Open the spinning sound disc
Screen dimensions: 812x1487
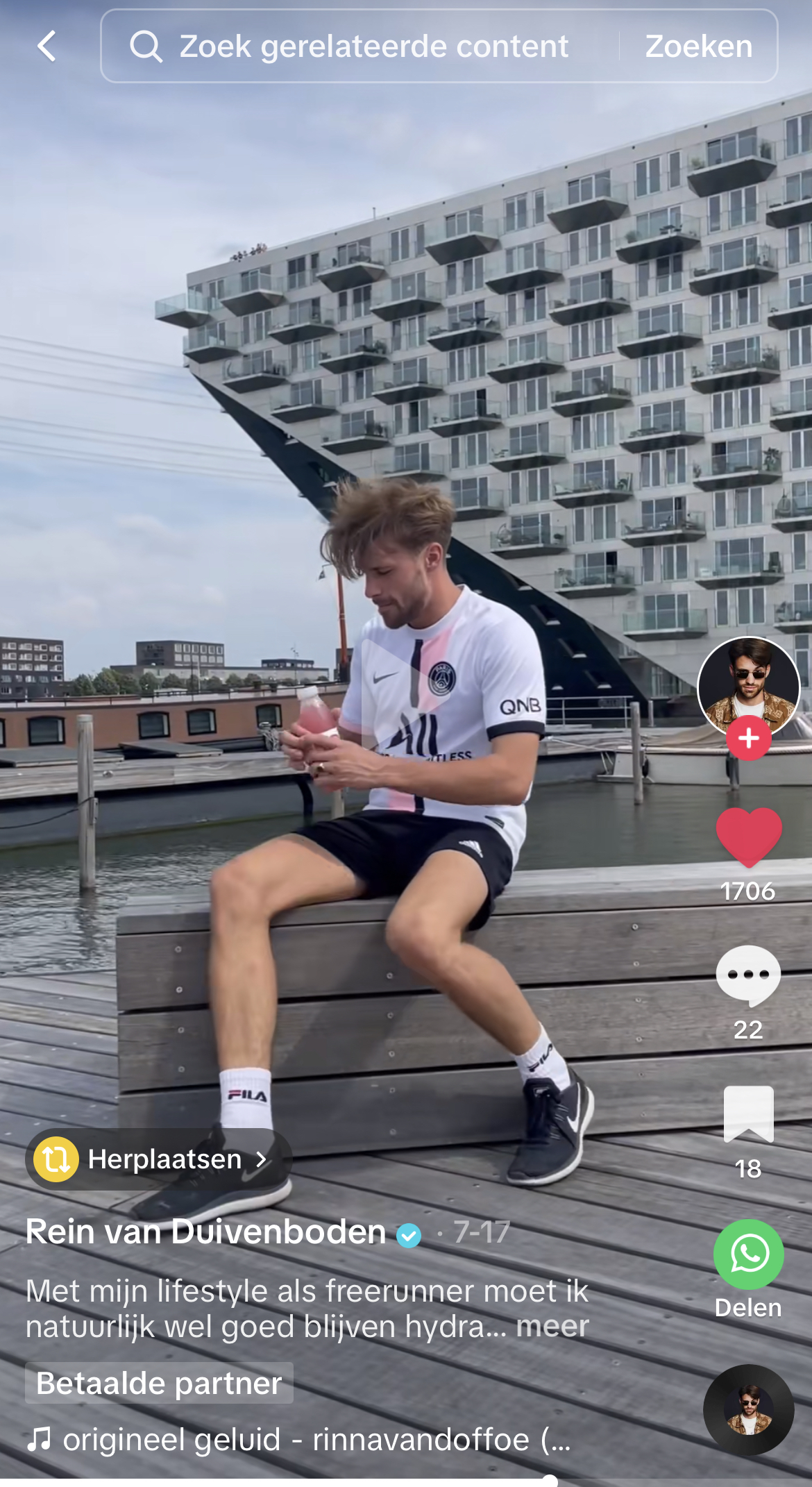pos(749,1410)
